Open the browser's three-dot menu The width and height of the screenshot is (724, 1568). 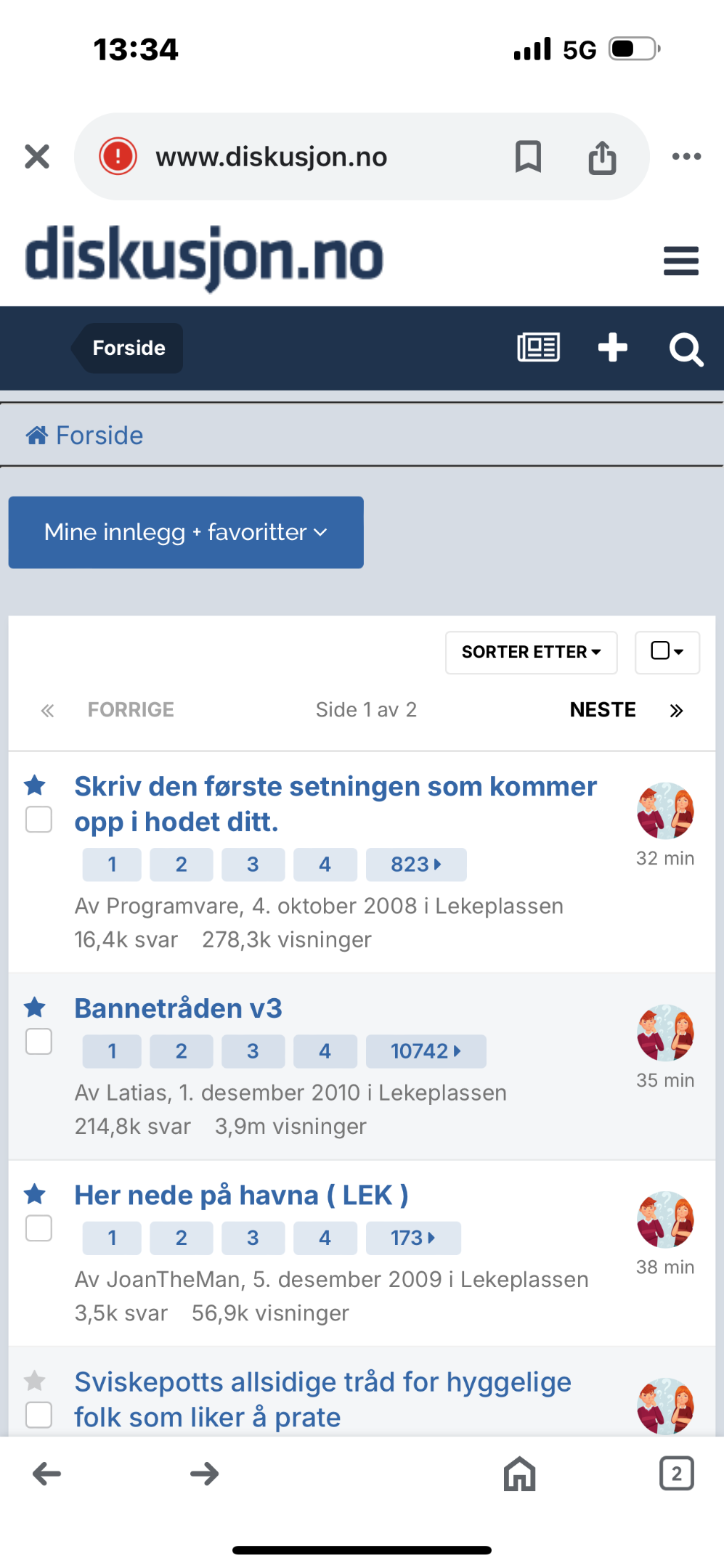click(686, 156)
